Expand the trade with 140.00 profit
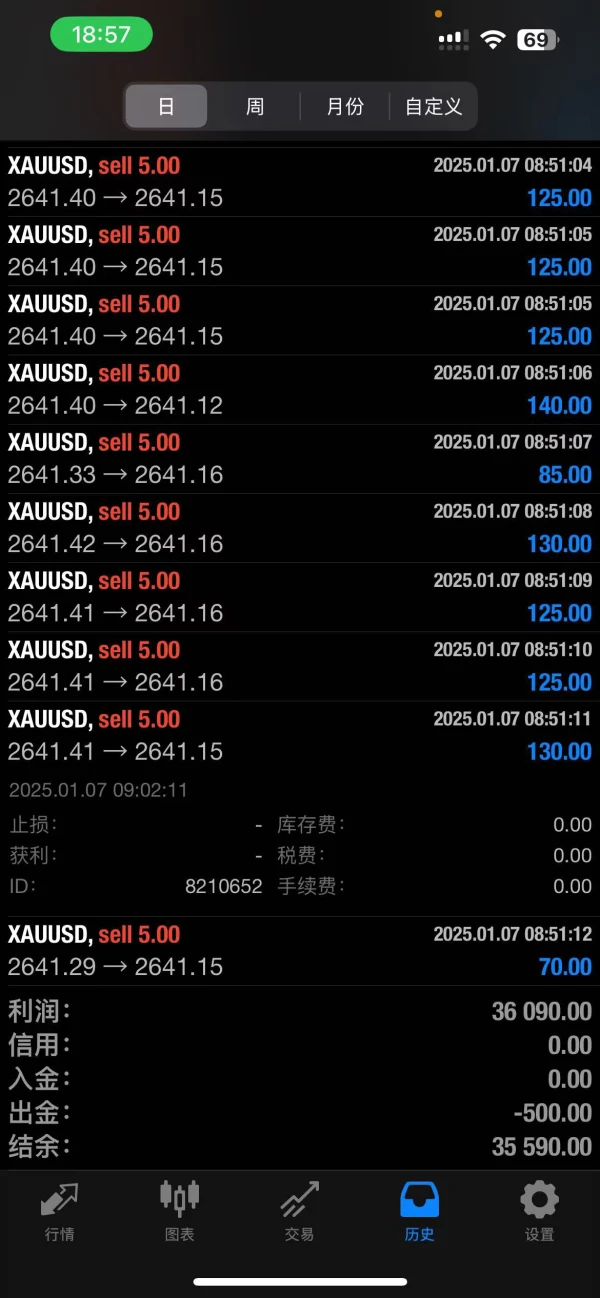The height and width of the screenshot is (1298, 600). (x=300, y=389)
